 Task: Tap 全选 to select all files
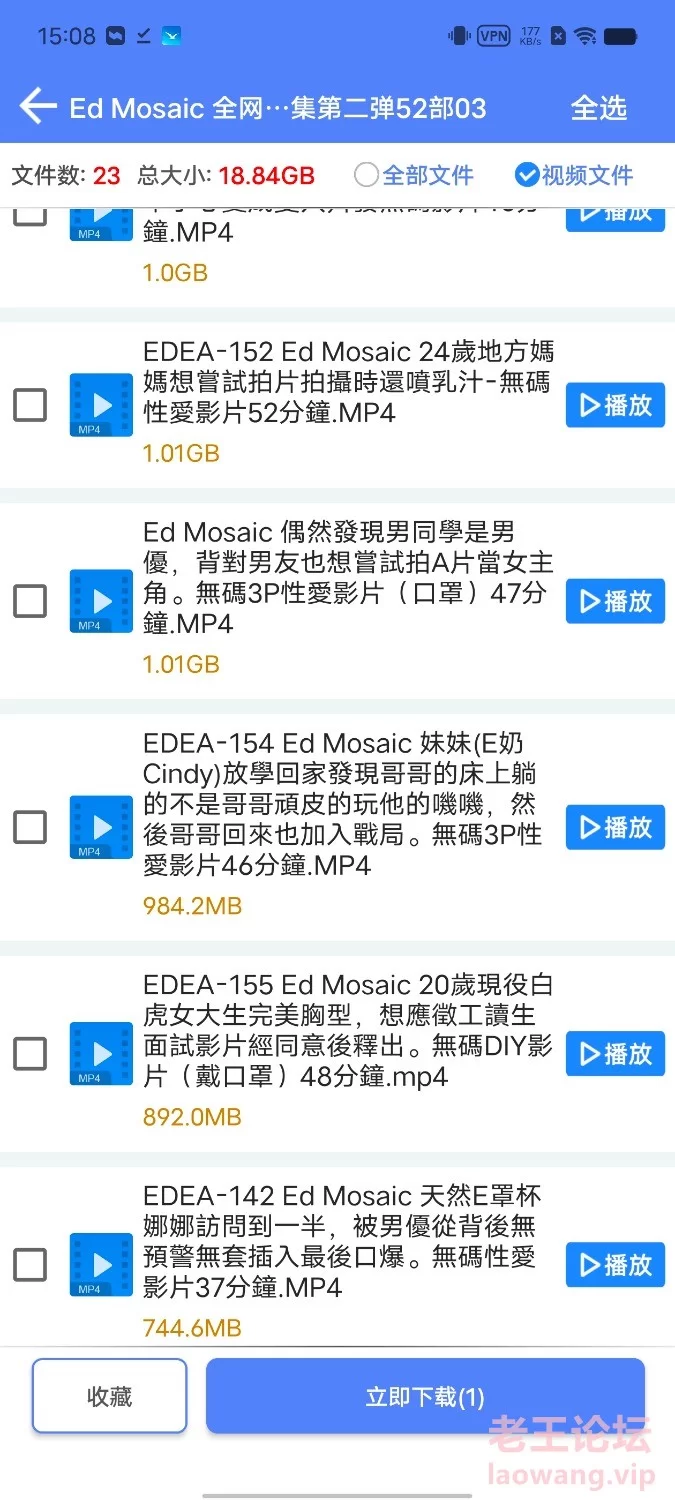click(x=598, y=108)
